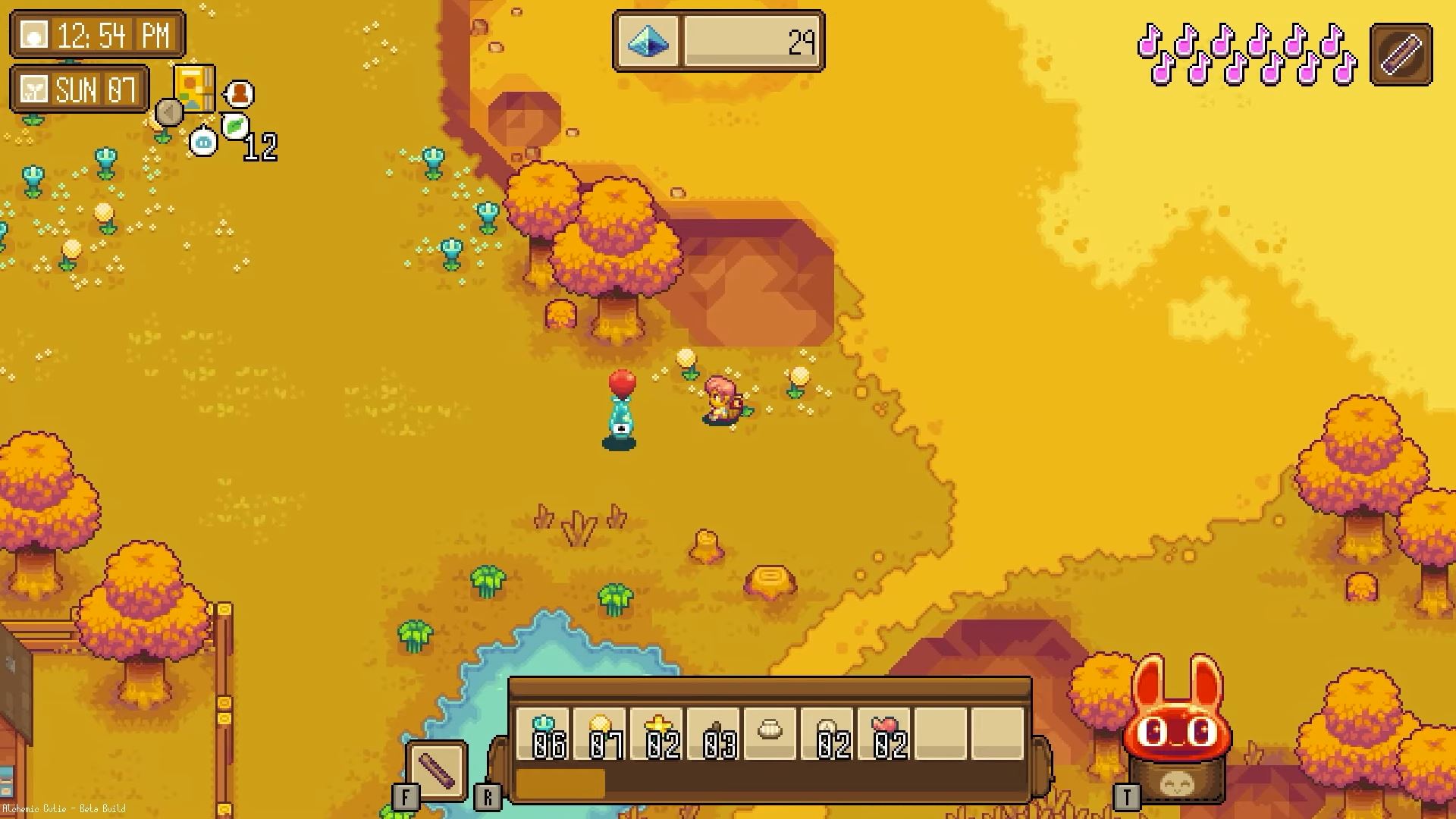Image resolution: width=1456 pixels, height=819 pixels.
Task: Select the shell item in hotbar
Action: pos(770,733)
